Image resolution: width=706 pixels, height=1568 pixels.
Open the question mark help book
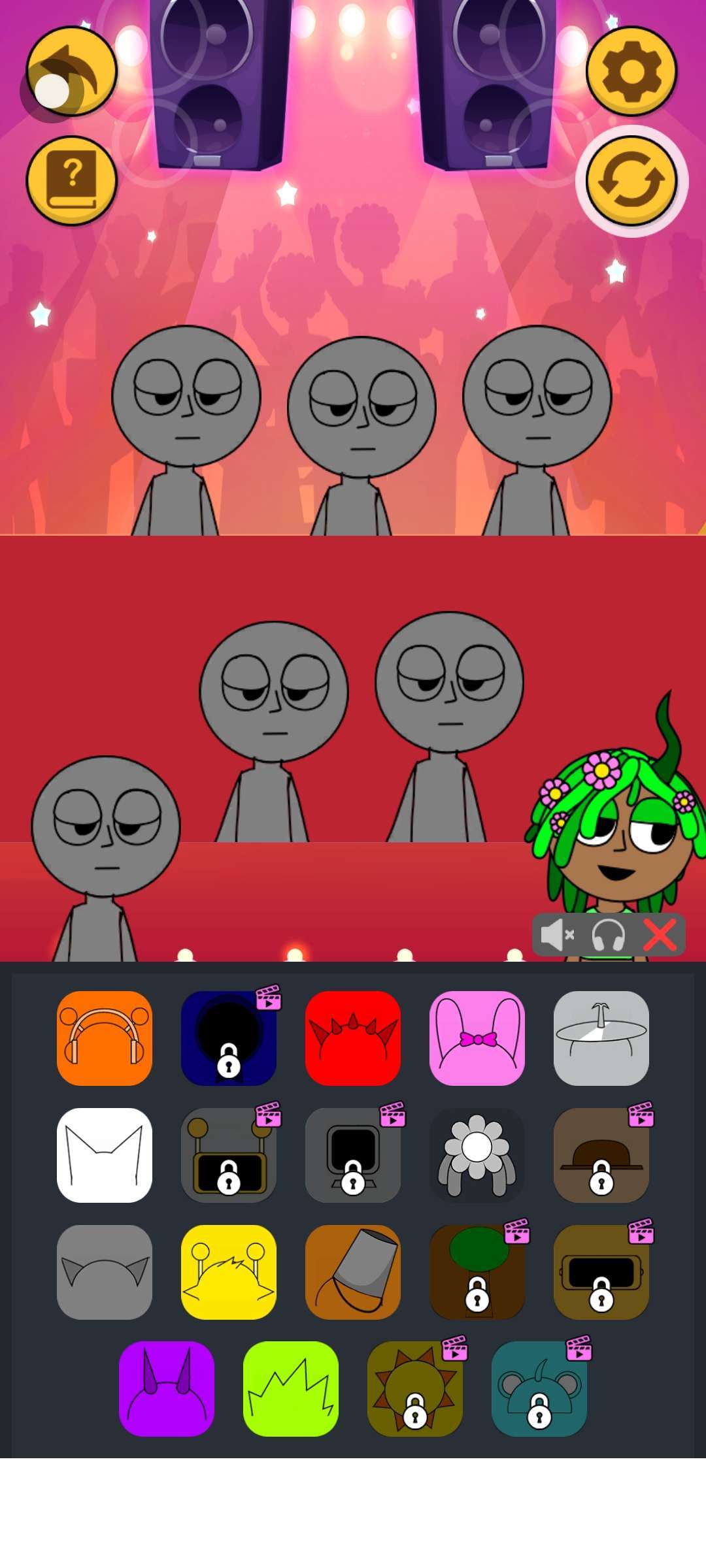tap(72, 180)
